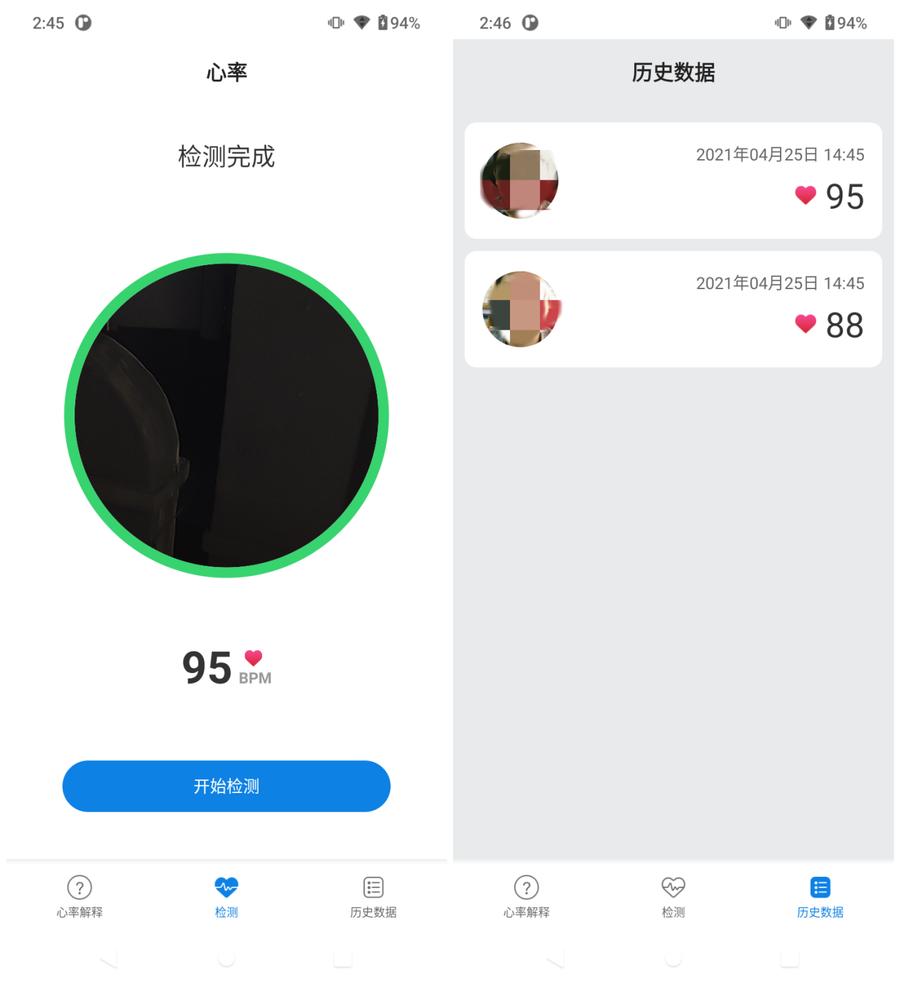Tap the heart icon beside the 95 record
This screenshot has height=992, width=900.
tap(805, 196)
